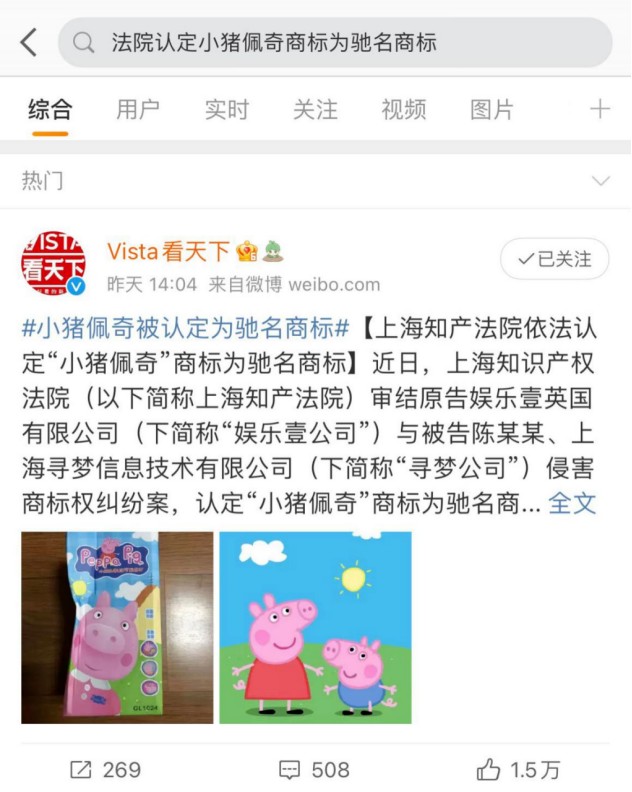Open the #小猪佩奇被认定为驰名商标# hashtag
Viewport: 632px width, 792px height.
(x=185, y=328)
